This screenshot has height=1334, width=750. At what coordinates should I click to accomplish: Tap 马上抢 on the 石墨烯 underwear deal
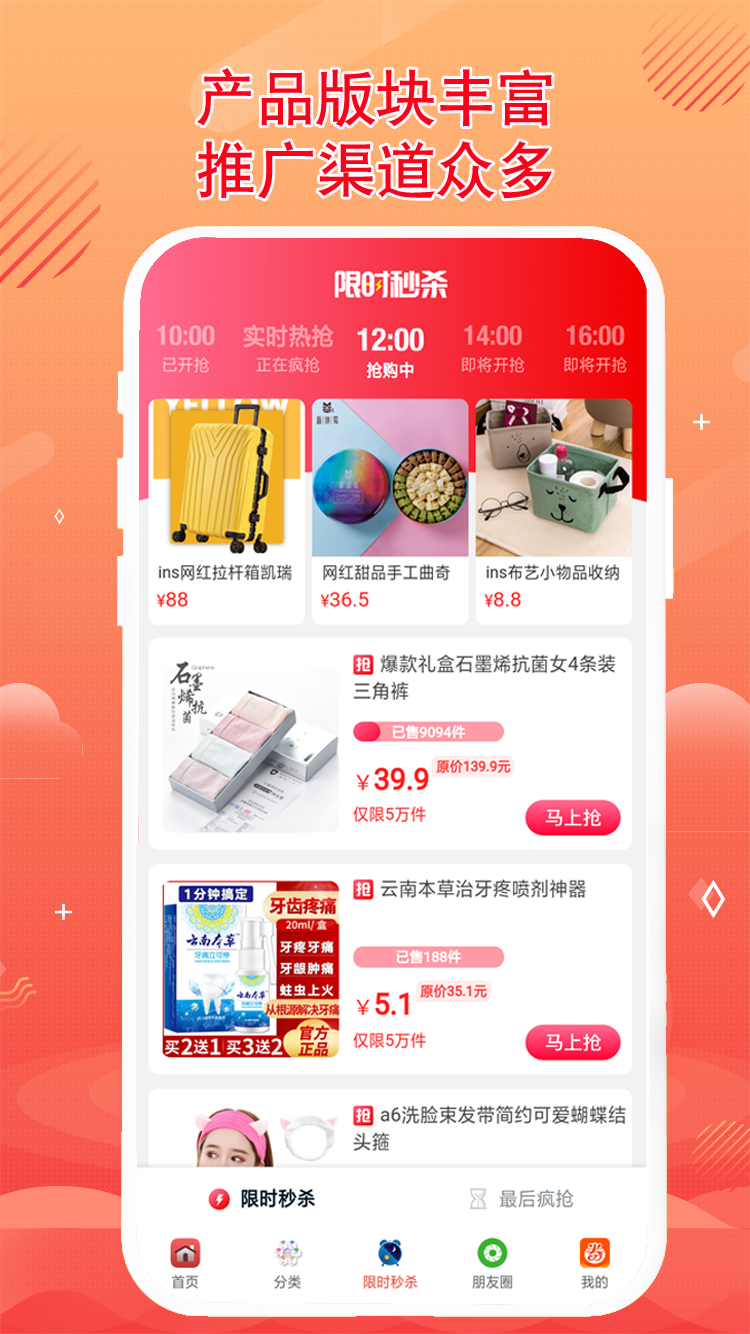pyautogui.click(x=572, y=817)
